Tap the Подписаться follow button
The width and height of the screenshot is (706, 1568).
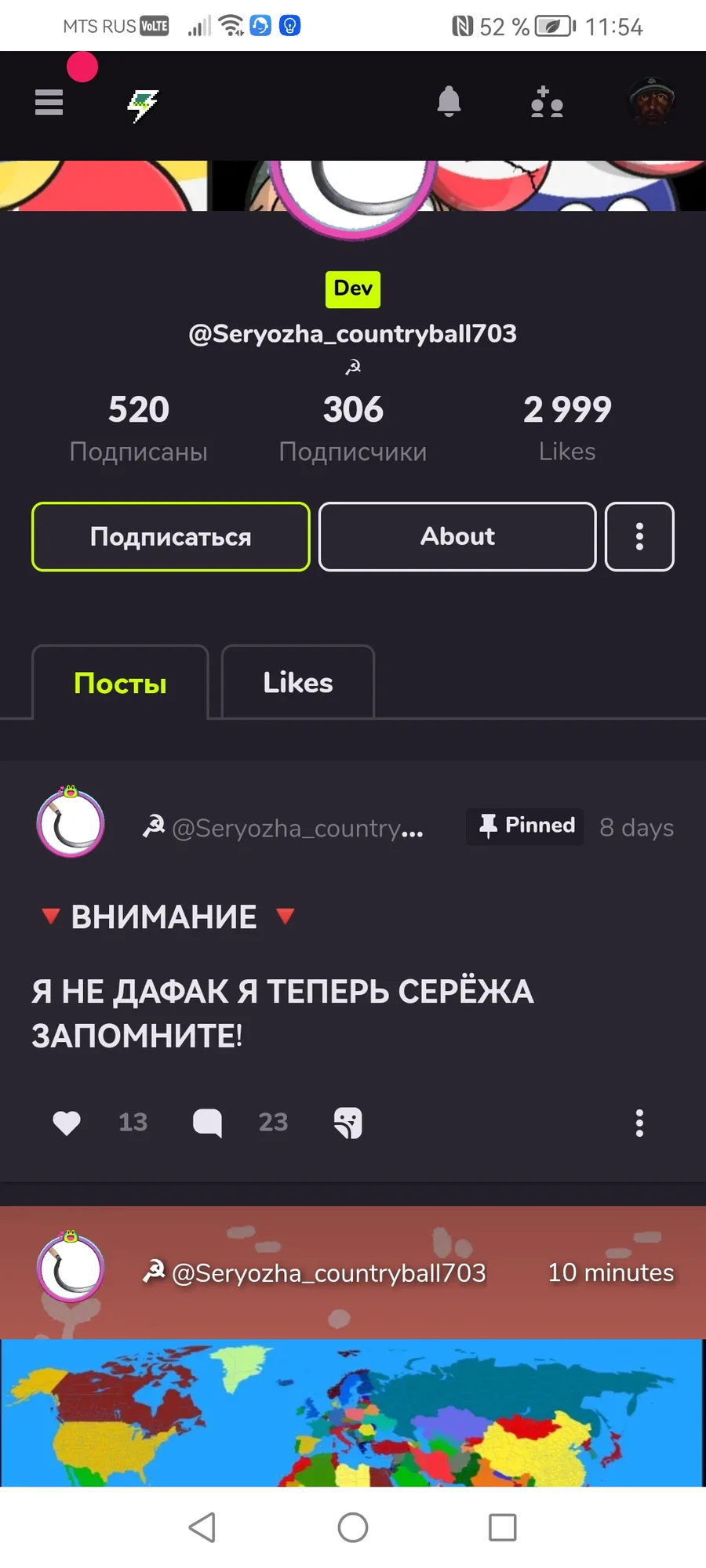(170, 536)
